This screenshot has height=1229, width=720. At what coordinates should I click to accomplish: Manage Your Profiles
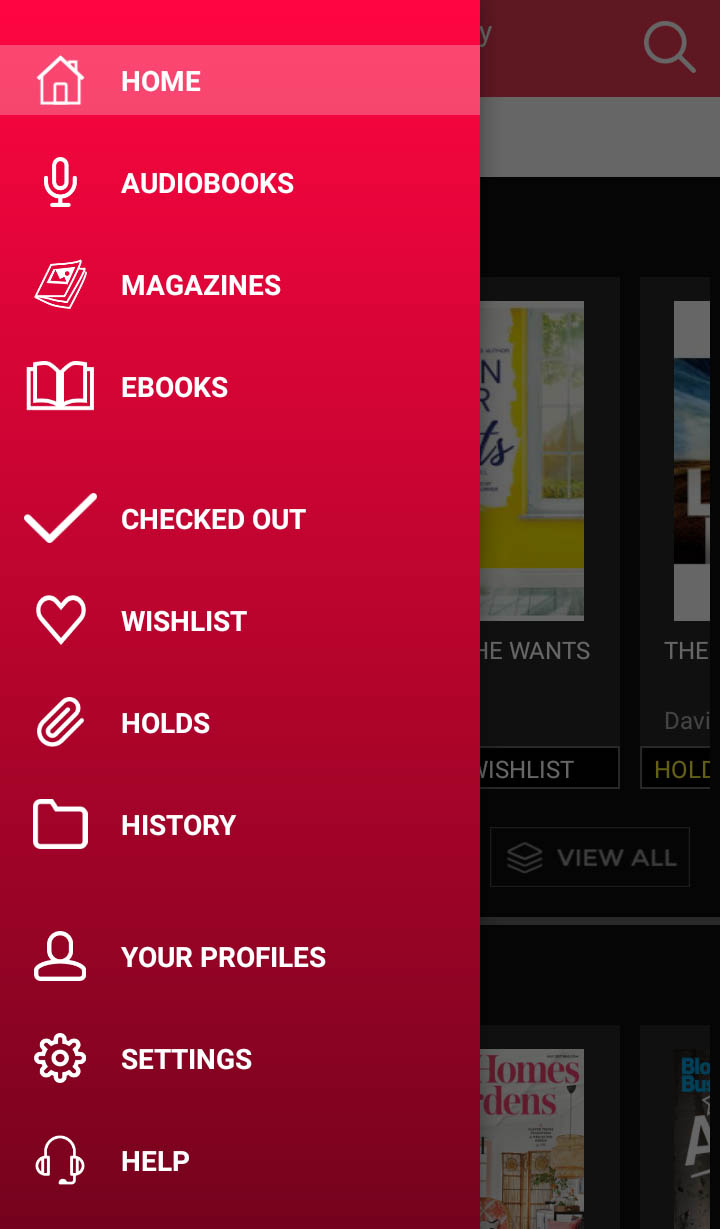222,957
